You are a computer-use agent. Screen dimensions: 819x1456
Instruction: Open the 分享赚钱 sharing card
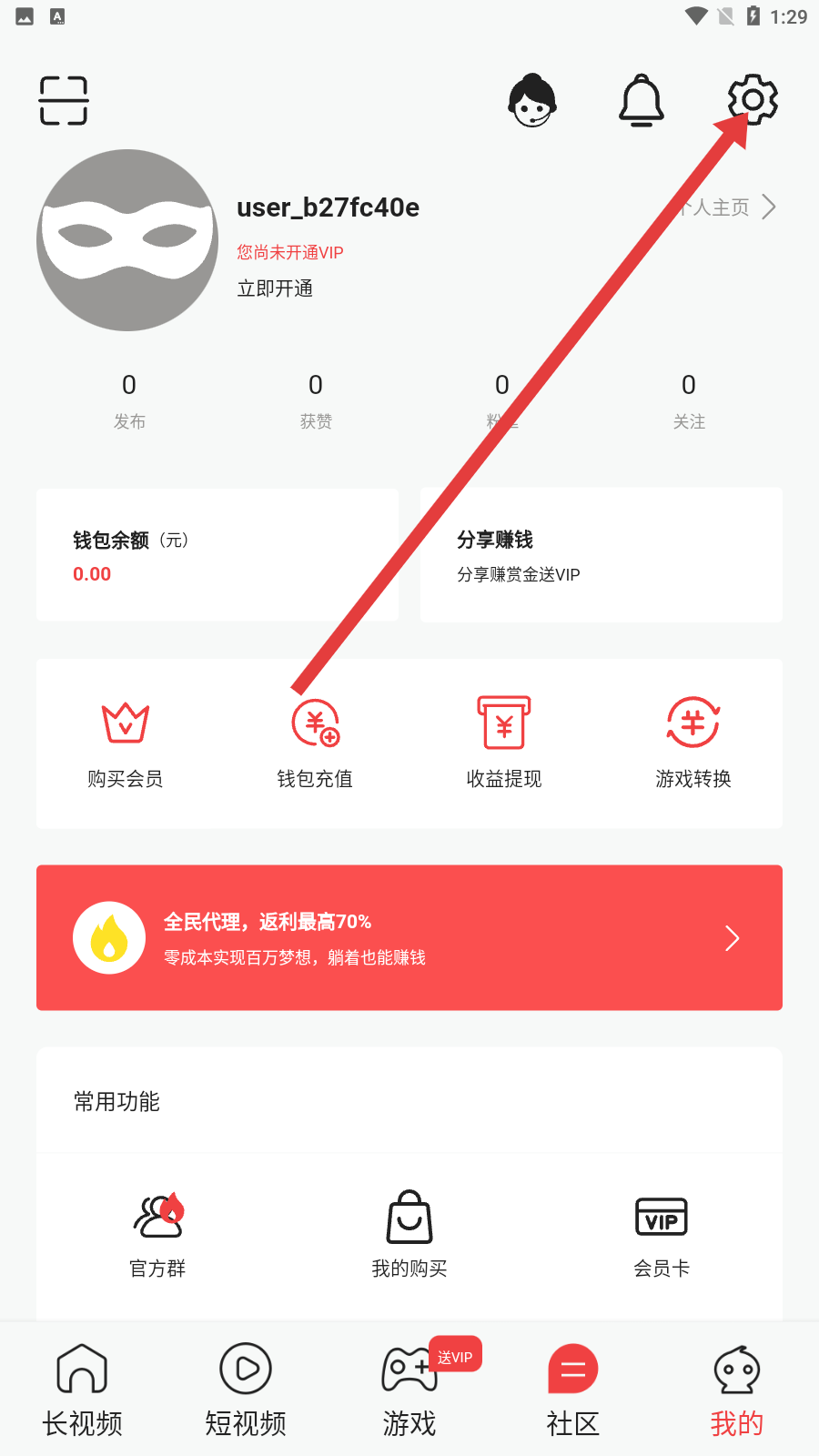click(601, 555)
